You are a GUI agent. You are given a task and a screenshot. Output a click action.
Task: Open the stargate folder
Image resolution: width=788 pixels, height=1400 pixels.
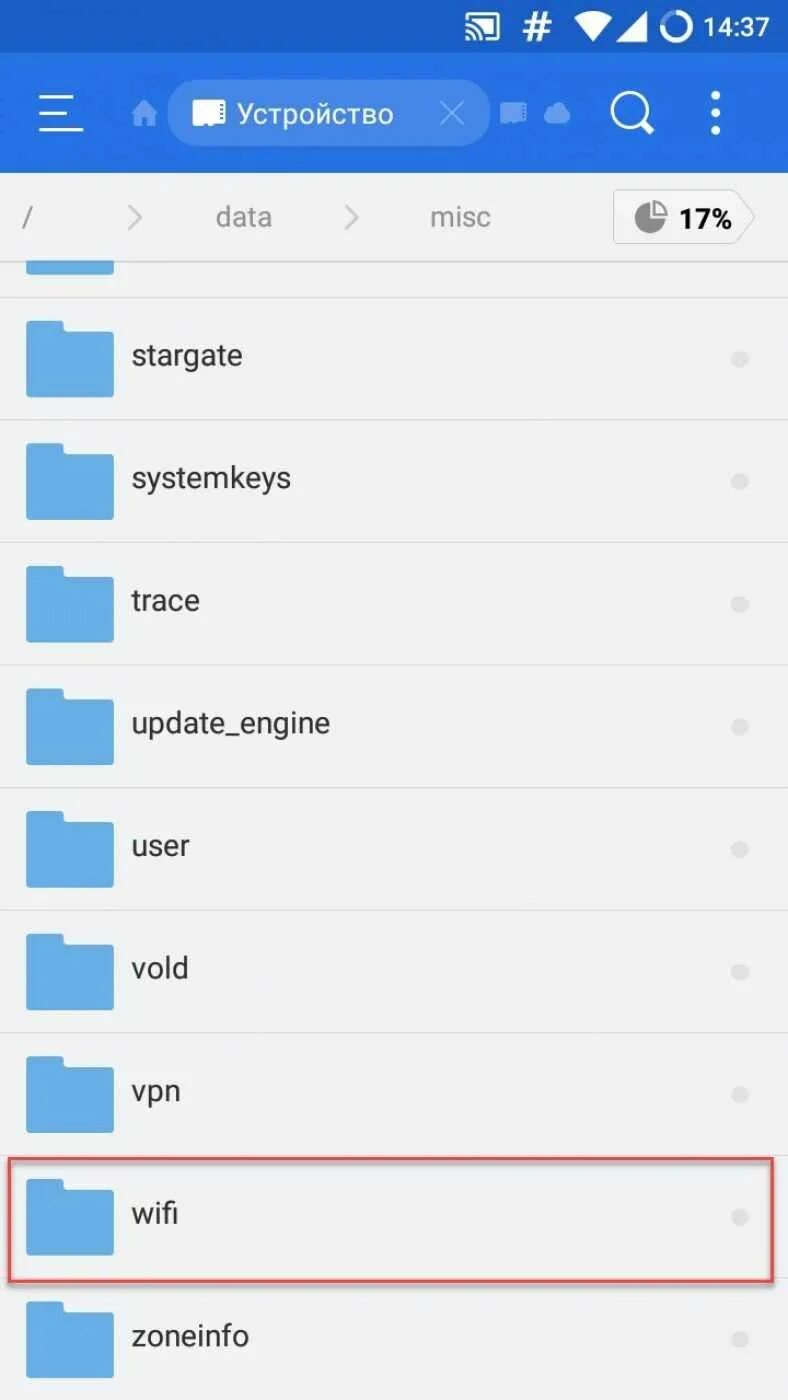pyautogui.click(x=394, y=358)
